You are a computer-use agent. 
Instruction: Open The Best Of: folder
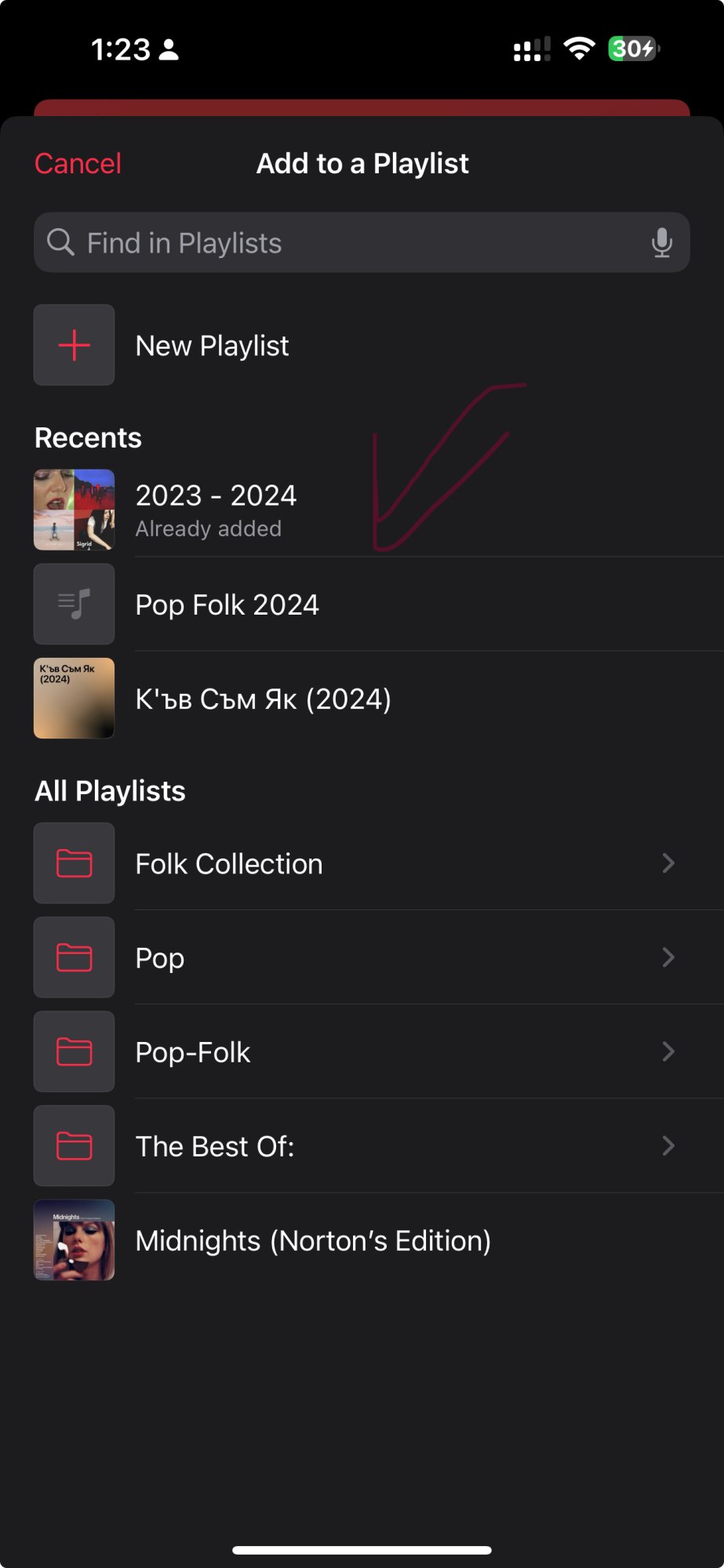215,1146
